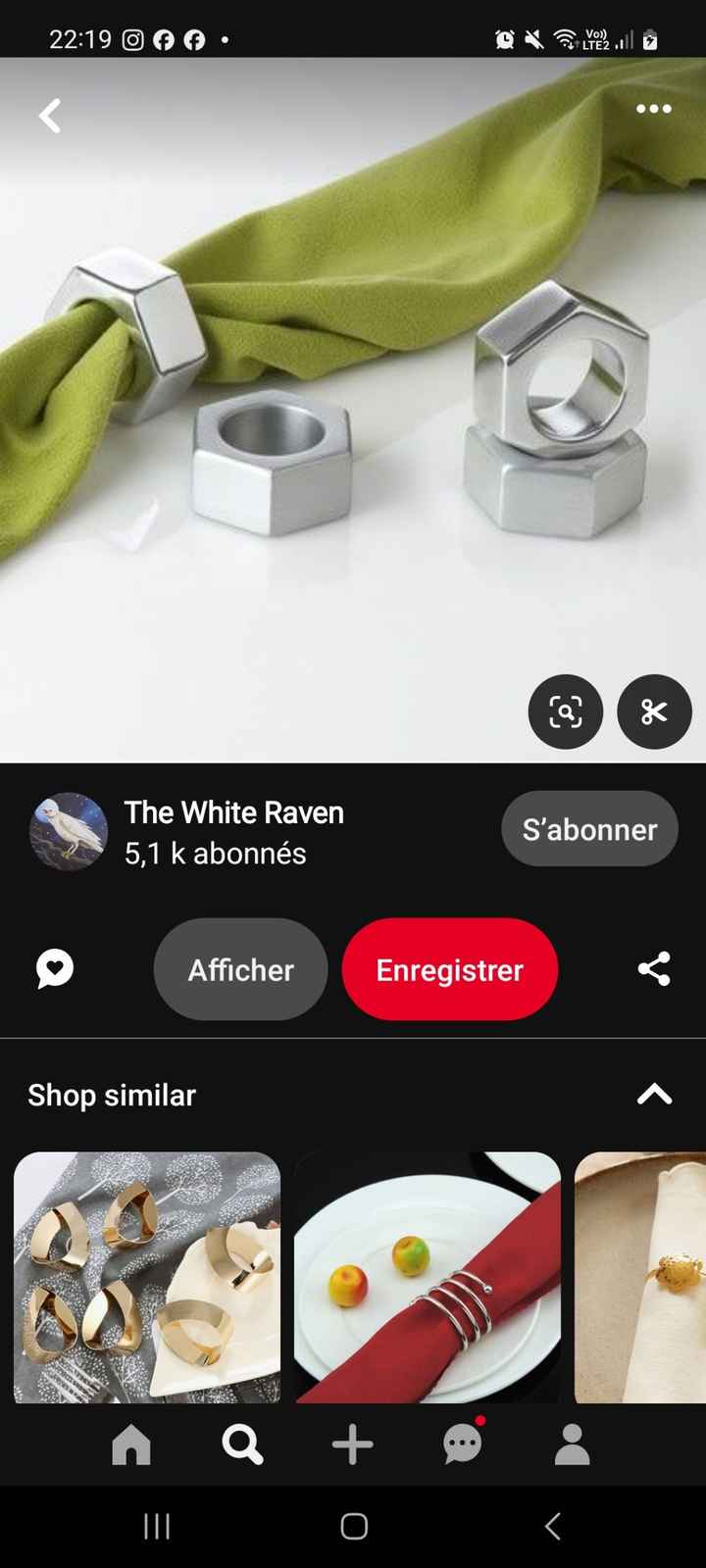Switch to the Home tab
Screen dimensions: 706x1568
131,1444
